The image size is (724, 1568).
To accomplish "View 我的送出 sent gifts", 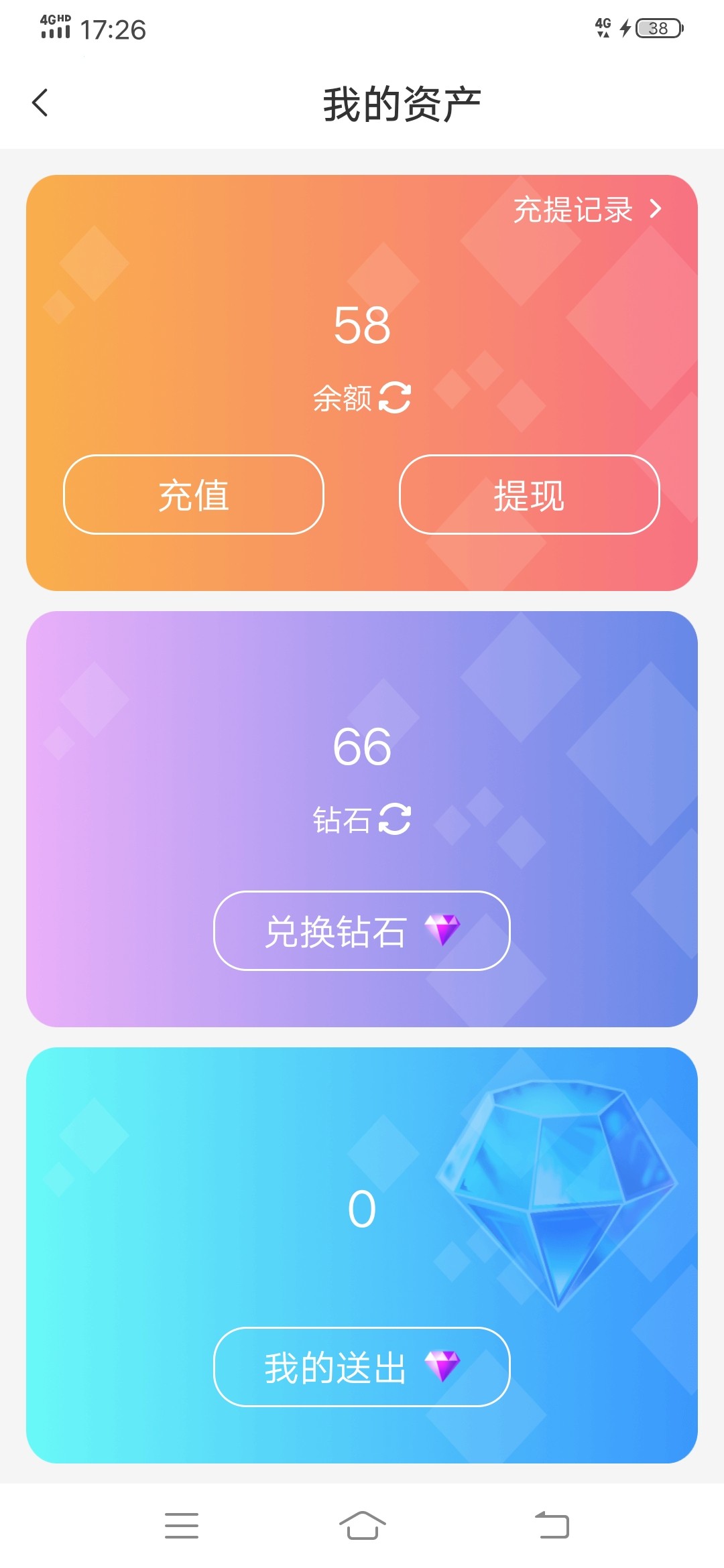I will point(361,1367).
